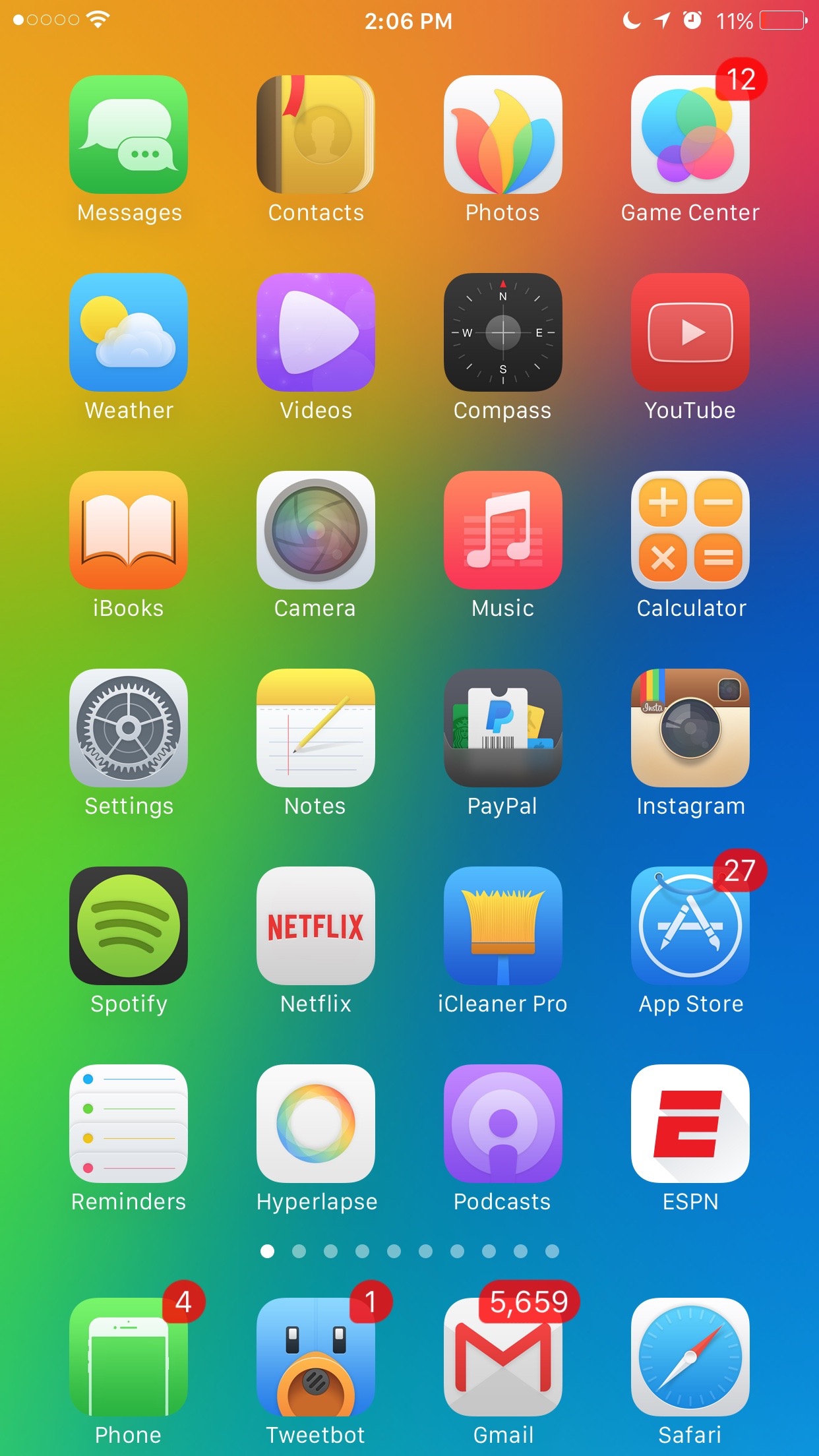This screenshot has width=819, height=1456.
Task: Open Tweetbot in the dock
Action: click(x=316, y=1357)
